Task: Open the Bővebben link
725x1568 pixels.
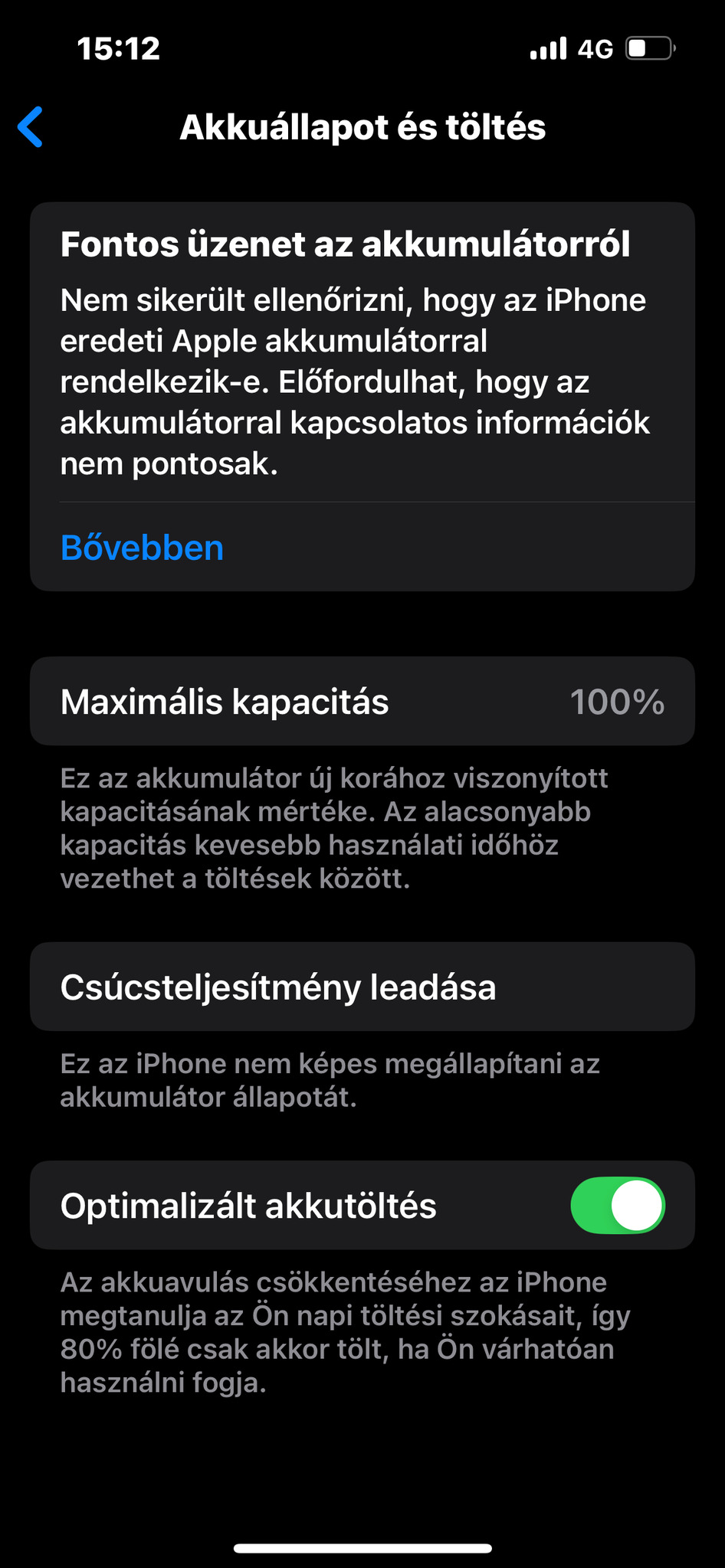Action: (142, 548)
